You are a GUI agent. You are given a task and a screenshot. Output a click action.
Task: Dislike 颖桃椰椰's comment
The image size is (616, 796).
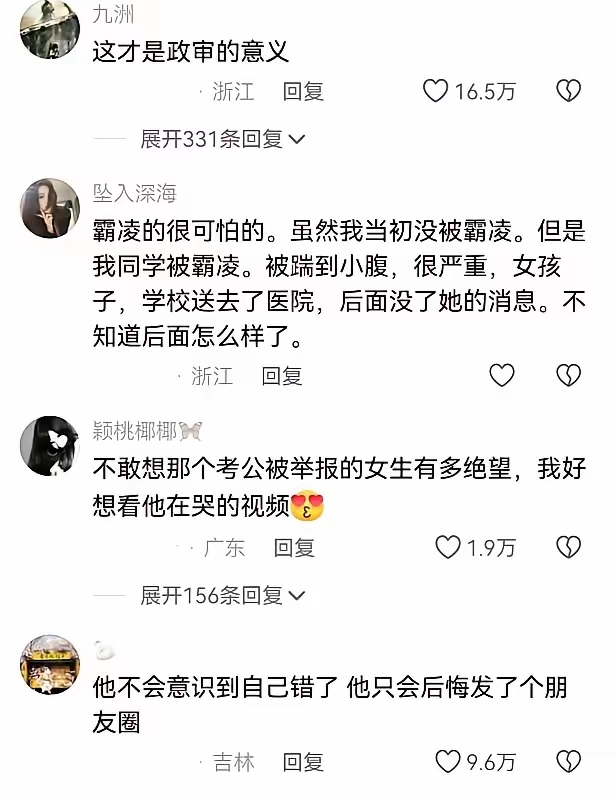[568, 547]
